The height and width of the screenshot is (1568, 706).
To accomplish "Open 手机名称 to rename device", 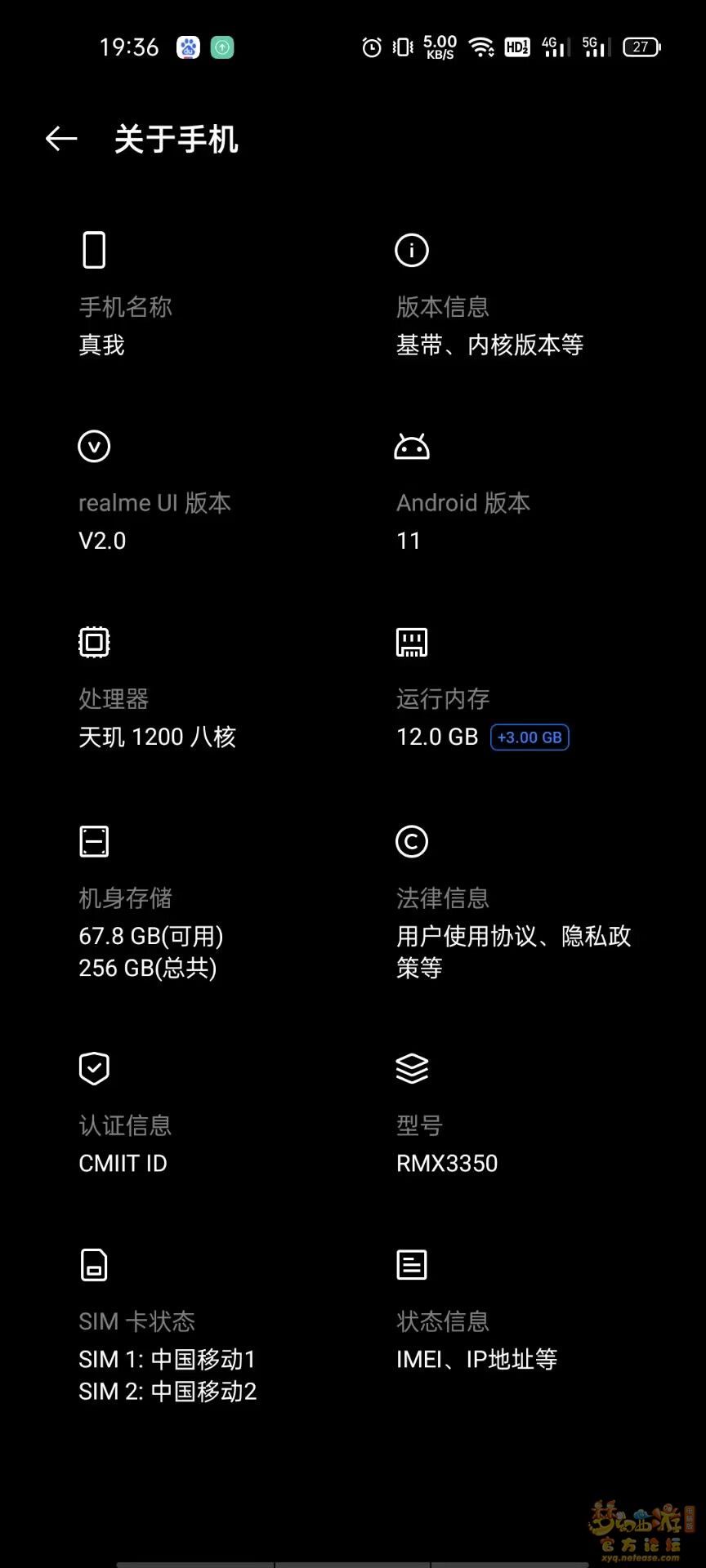I will (194, 295).
